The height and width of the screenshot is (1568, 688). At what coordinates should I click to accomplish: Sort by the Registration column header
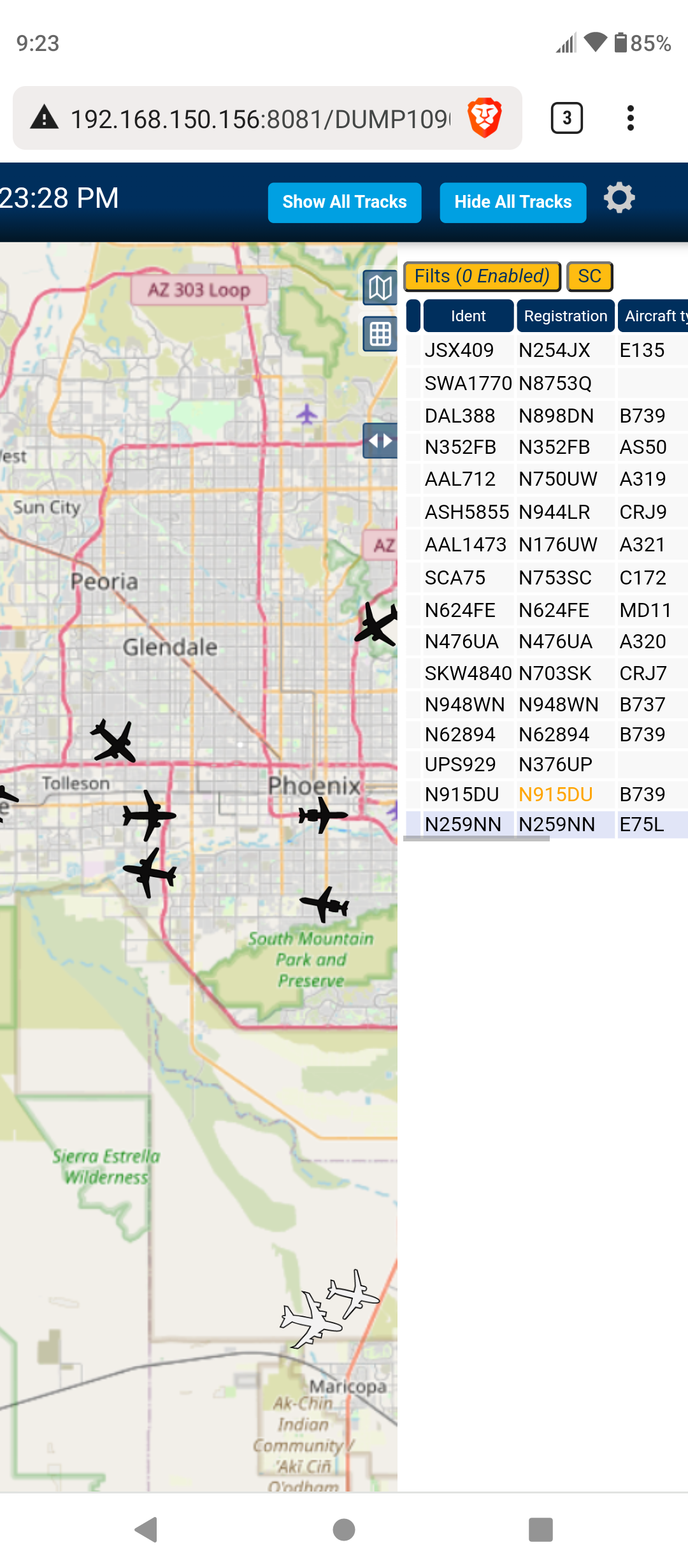pyautogui.click(x=566, y=316)
